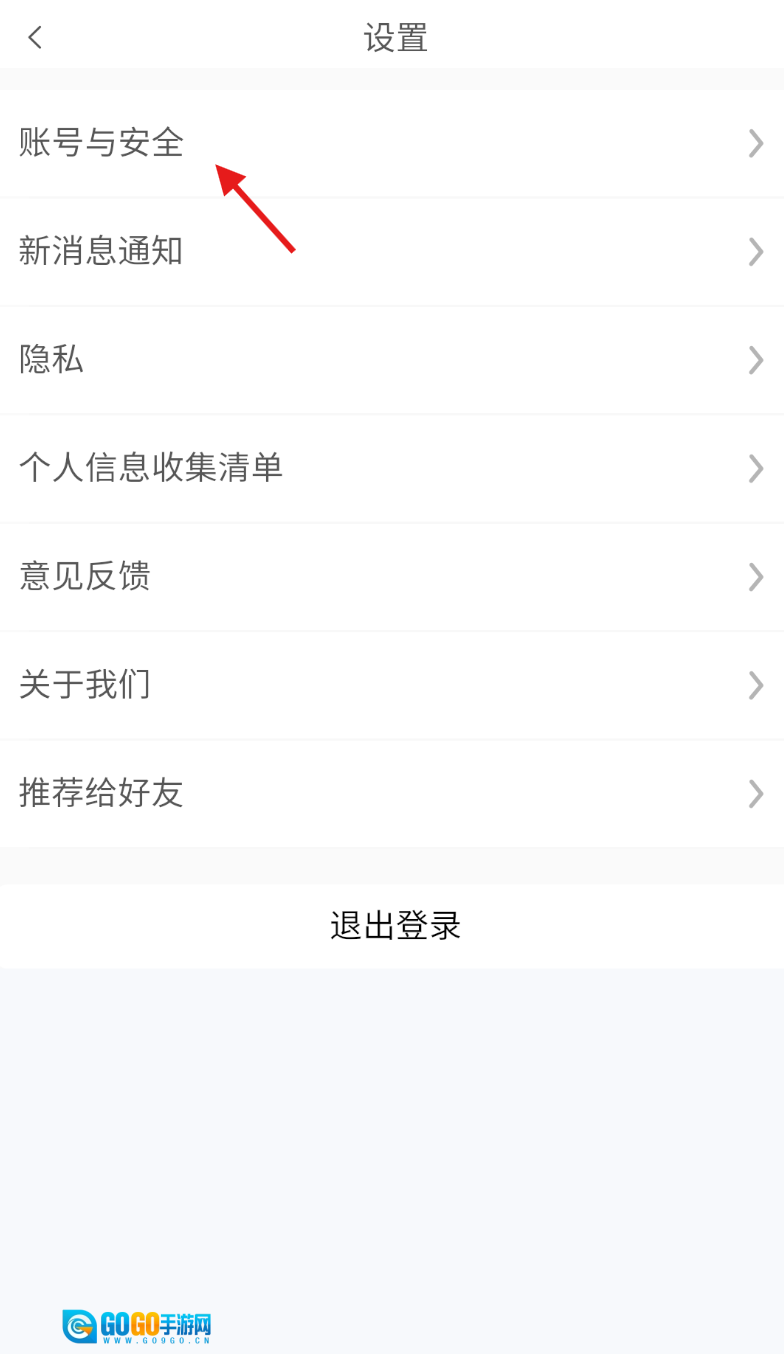Open the 隐私 row
784x1354 pixels.
tap(392, 359)
